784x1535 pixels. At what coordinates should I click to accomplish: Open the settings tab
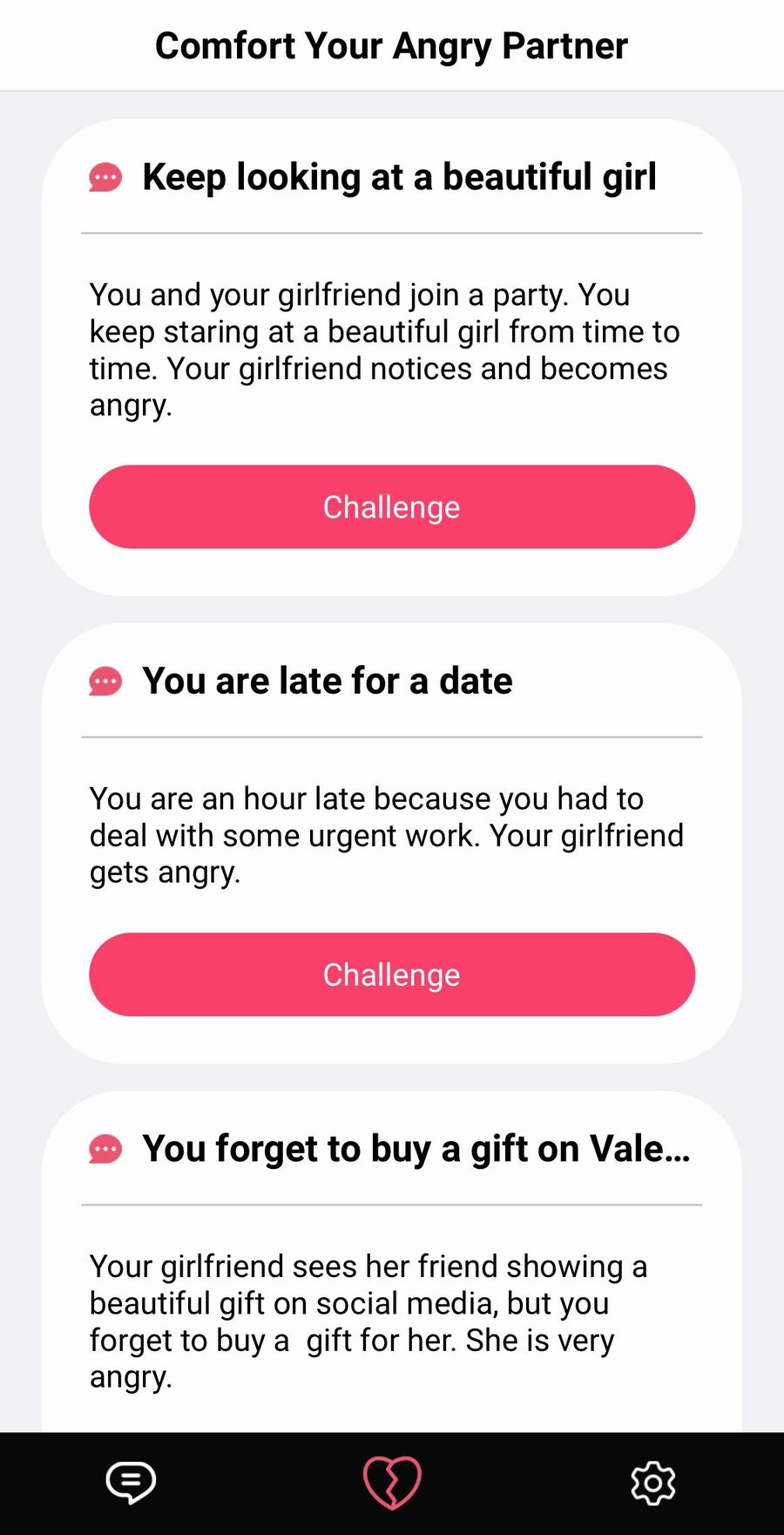click(x=652, y=1483)
